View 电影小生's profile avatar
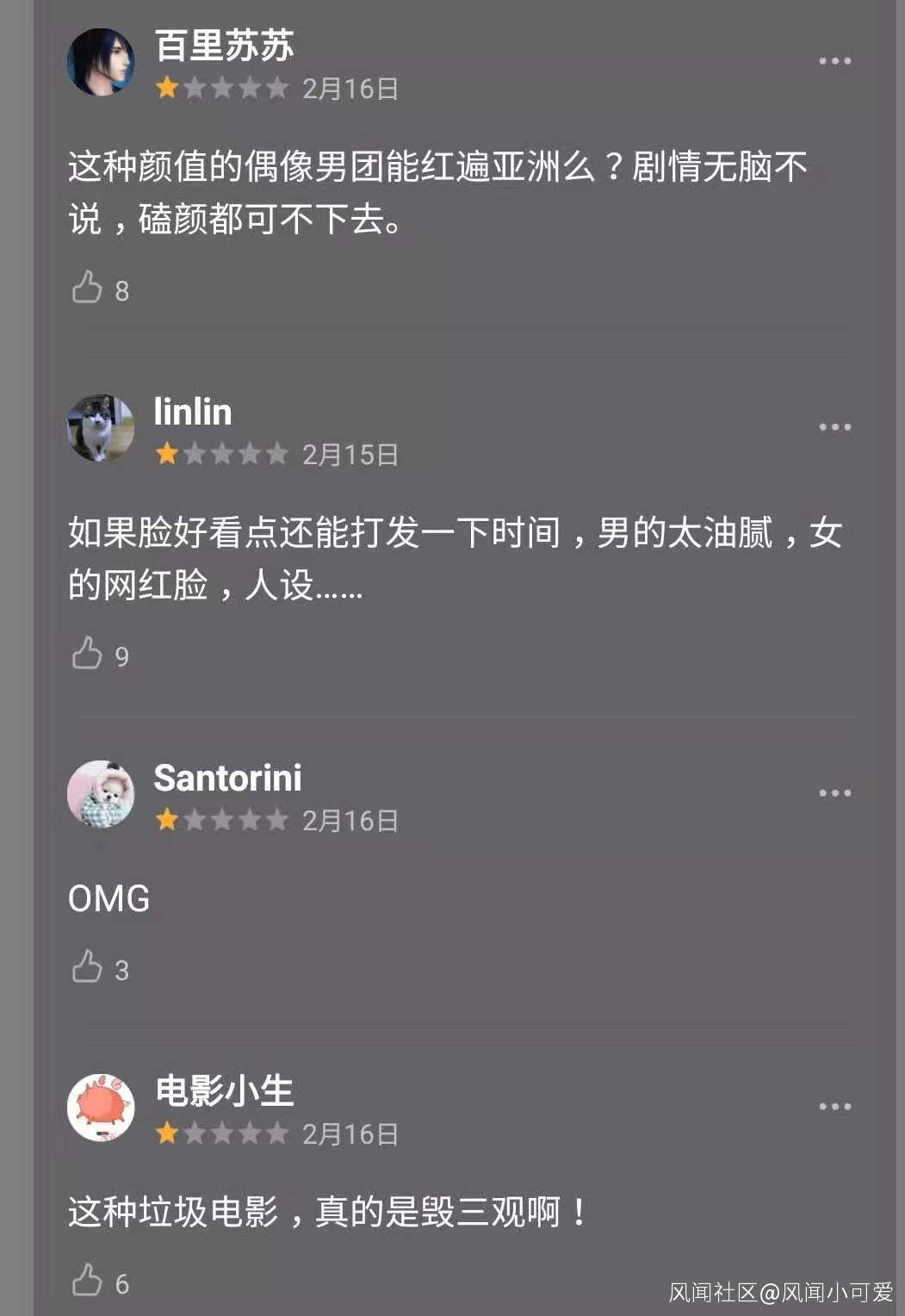Viewport: 905px width, 1316px height. (101, 1108)
